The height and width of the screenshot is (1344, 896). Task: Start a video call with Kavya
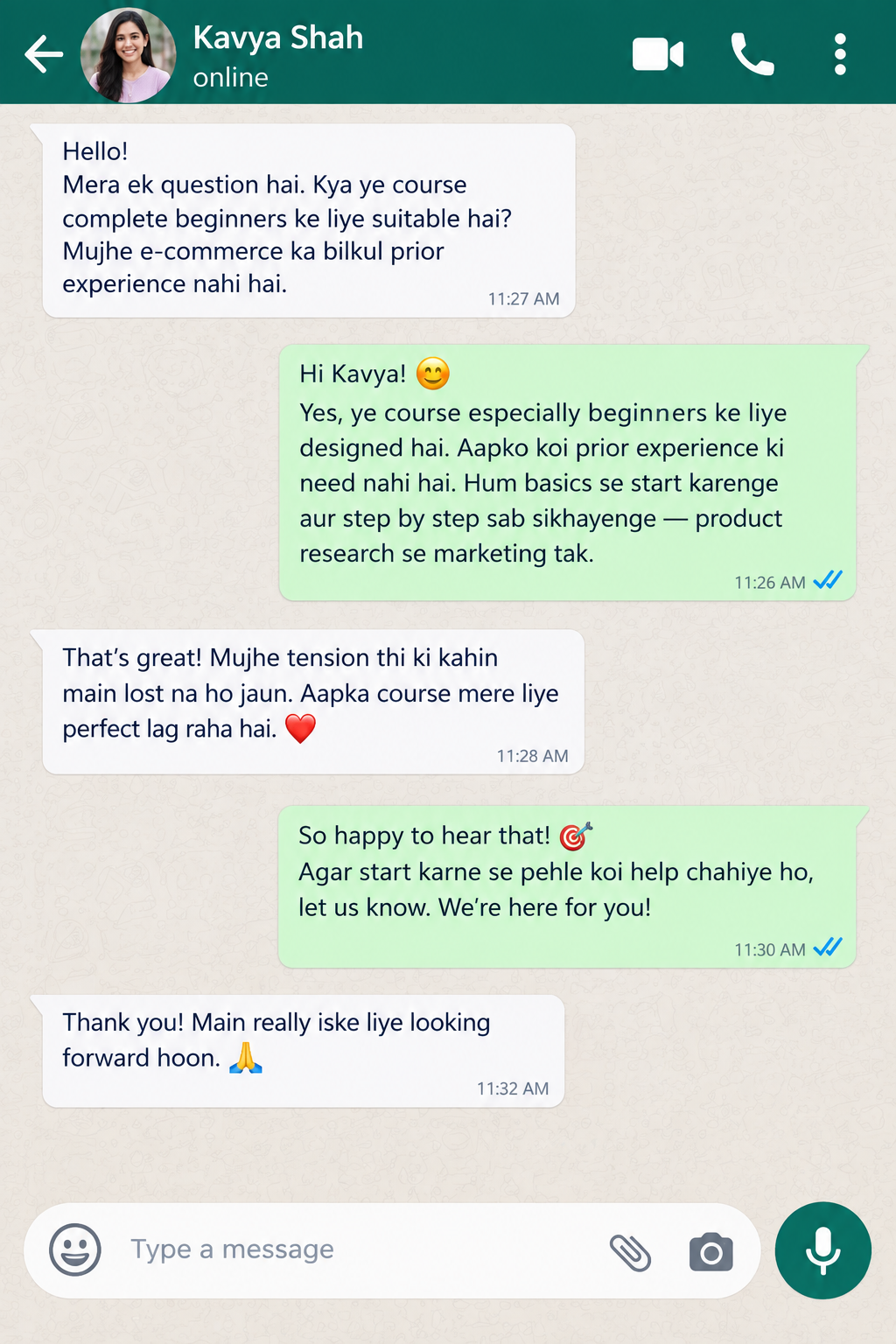point(658,54)
